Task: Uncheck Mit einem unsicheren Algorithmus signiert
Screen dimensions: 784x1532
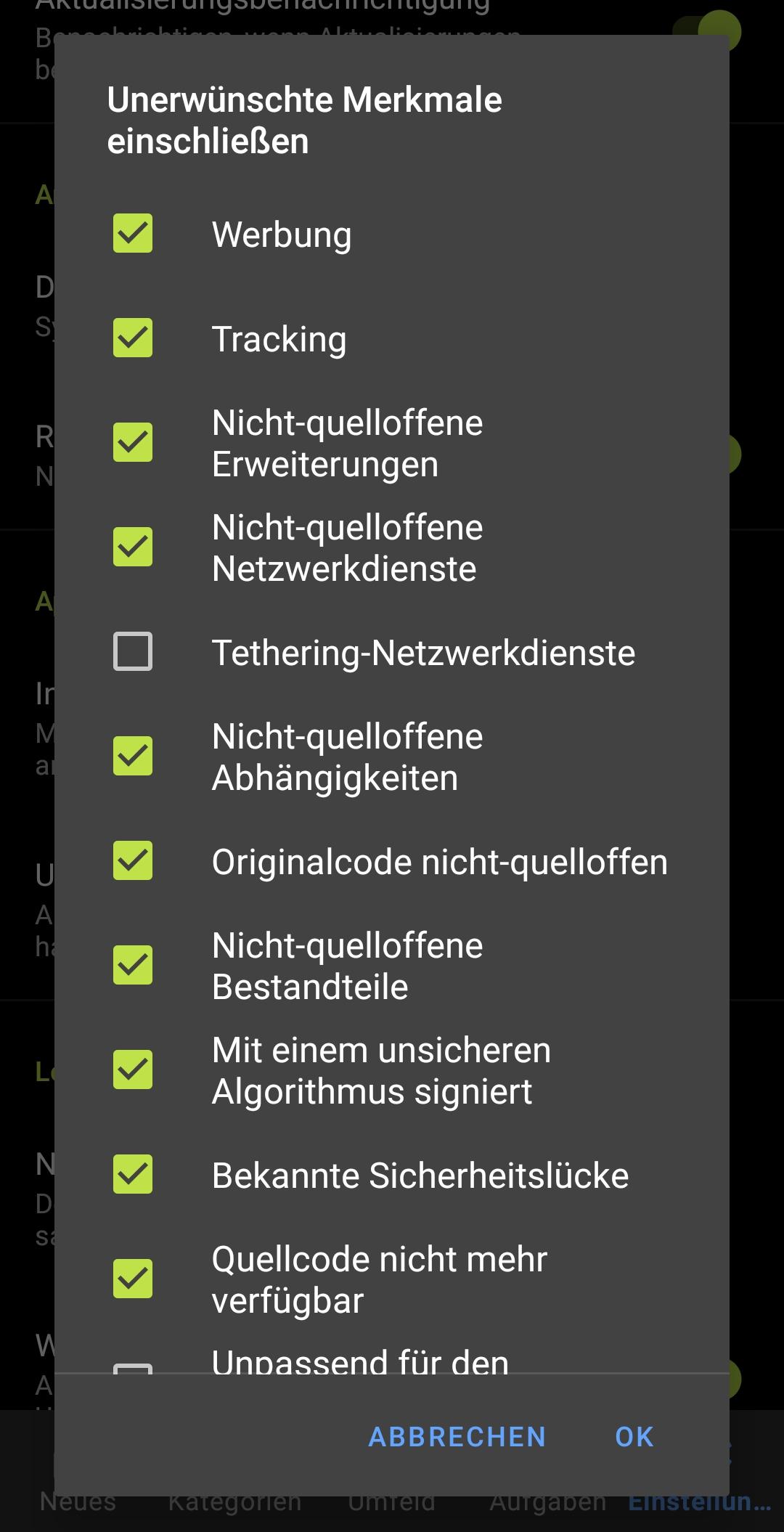Action: (x=133, y=1069)
